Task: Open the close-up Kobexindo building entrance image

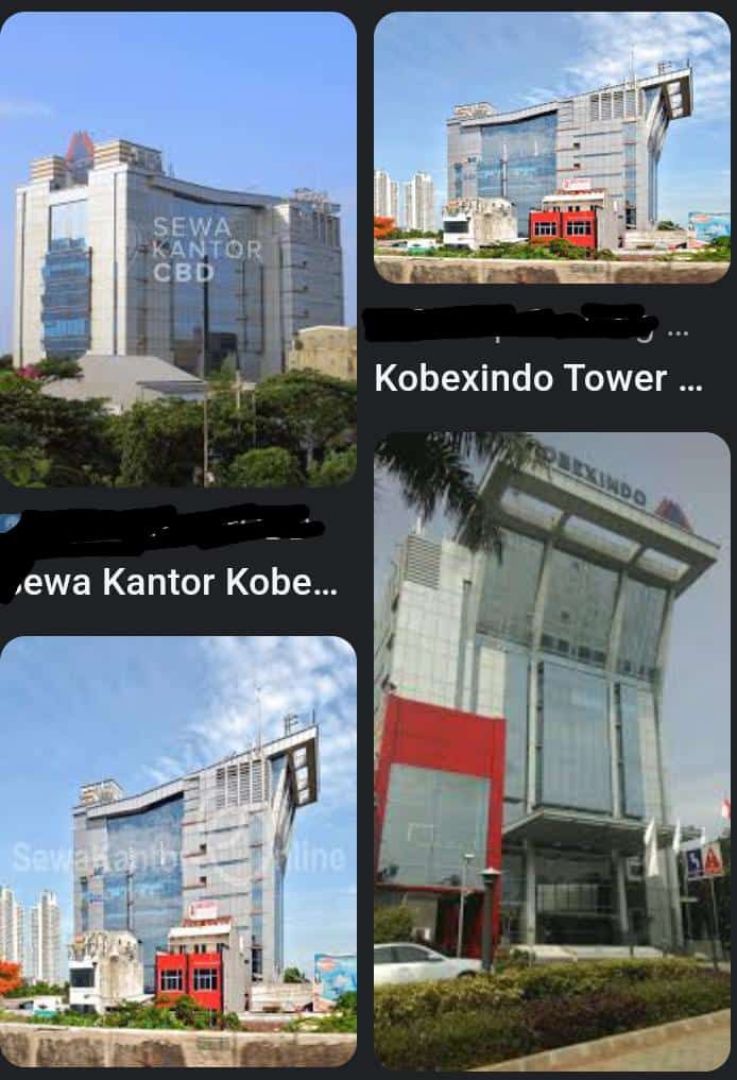Action: point(551,750)
